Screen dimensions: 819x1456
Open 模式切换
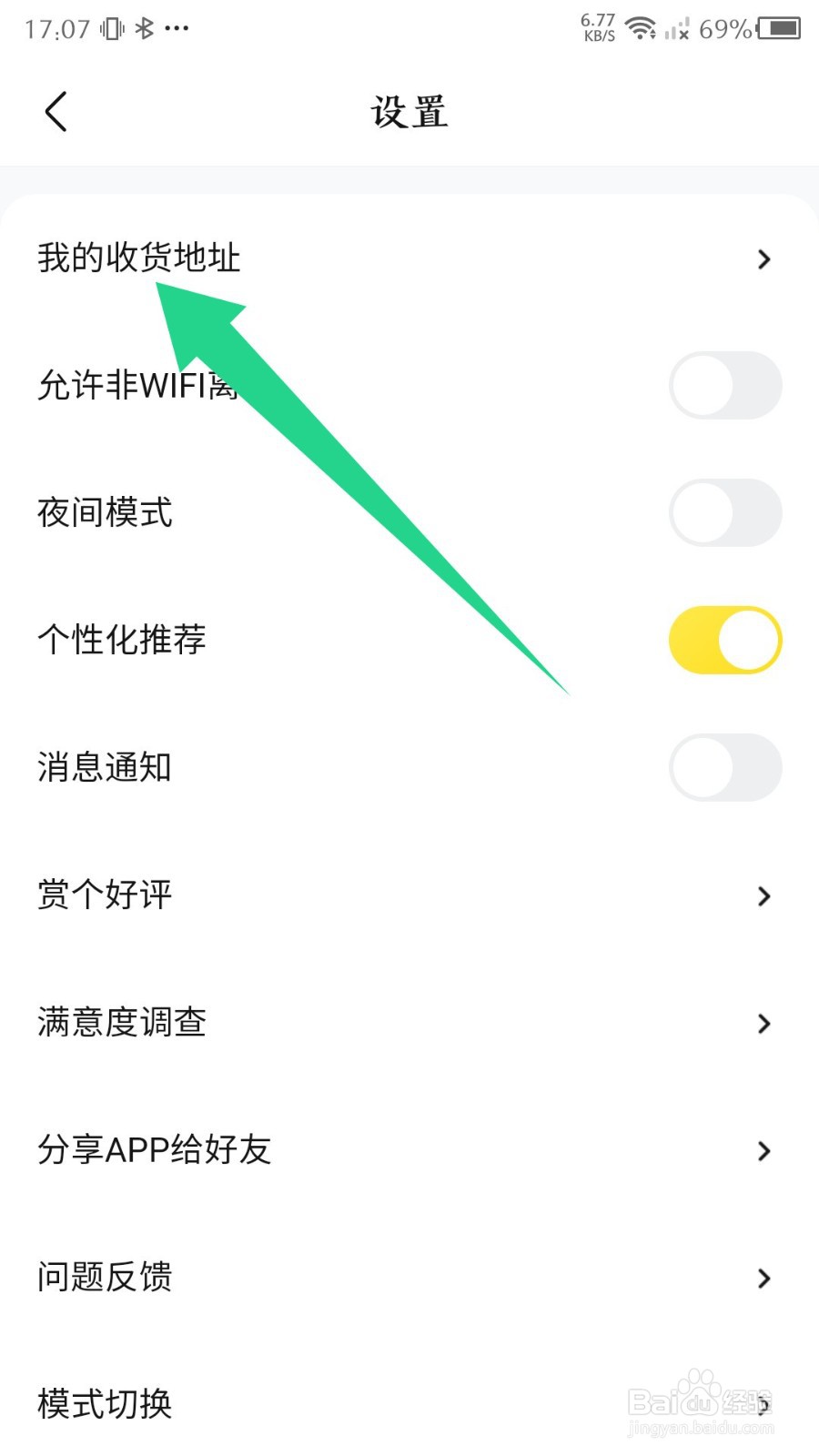[x=105, y=1404]
